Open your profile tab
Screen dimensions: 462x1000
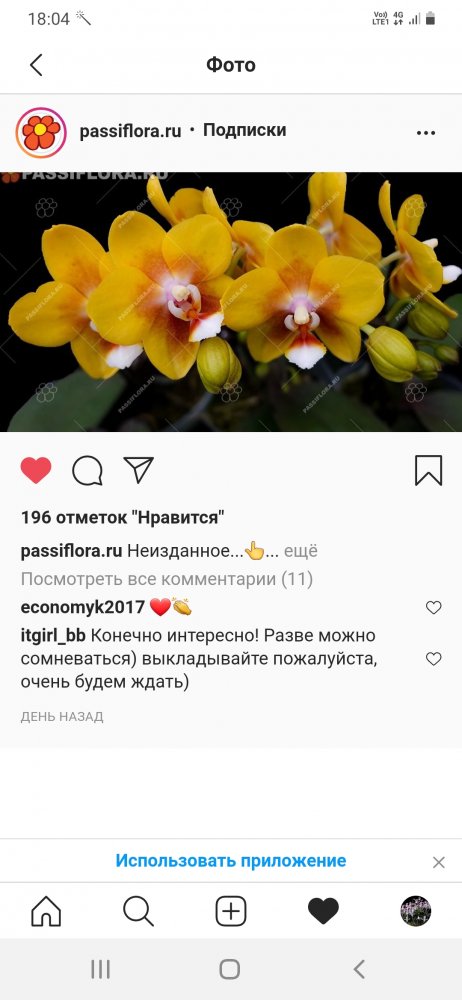click(416, 911)
